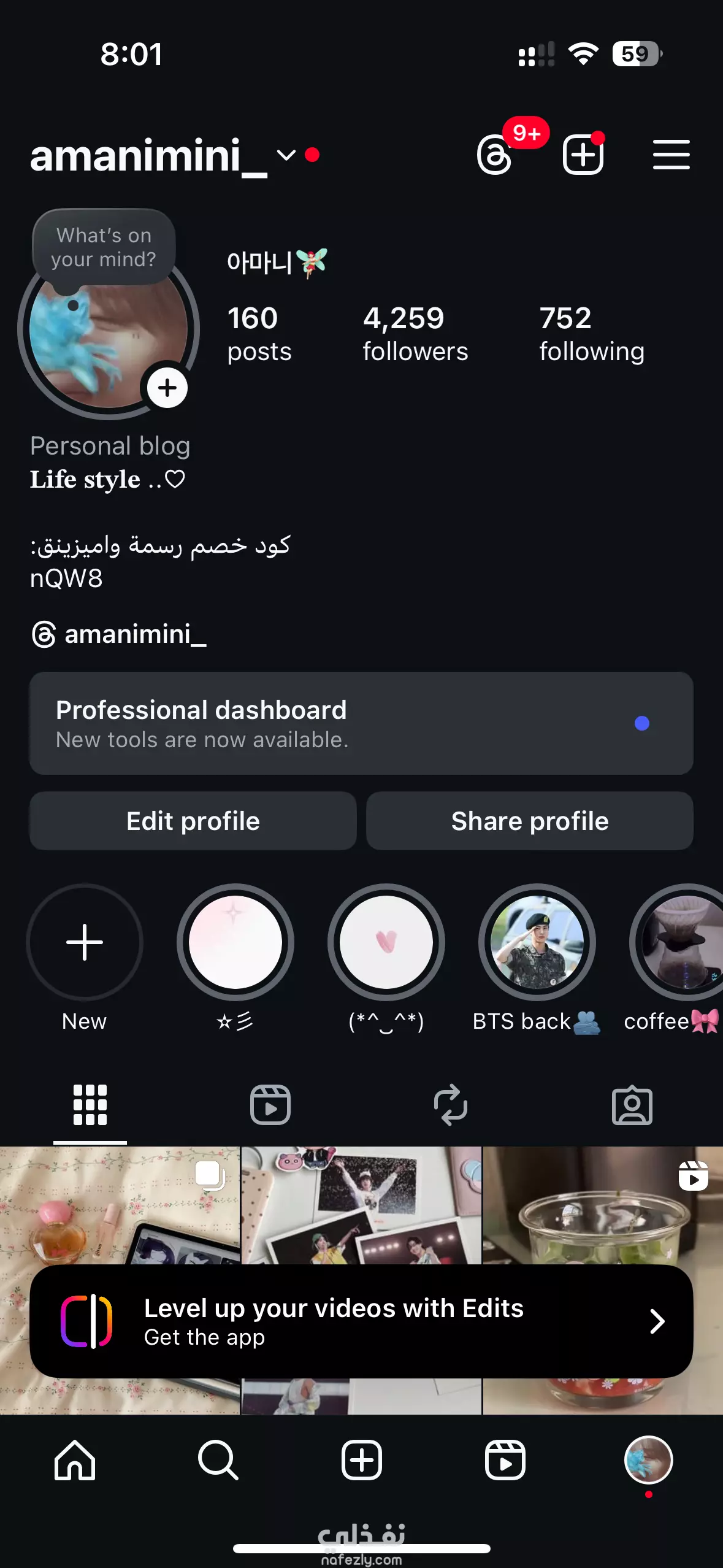Get the Edits app from the banner
723x1568 pixels.
[x=361, y=1321]
